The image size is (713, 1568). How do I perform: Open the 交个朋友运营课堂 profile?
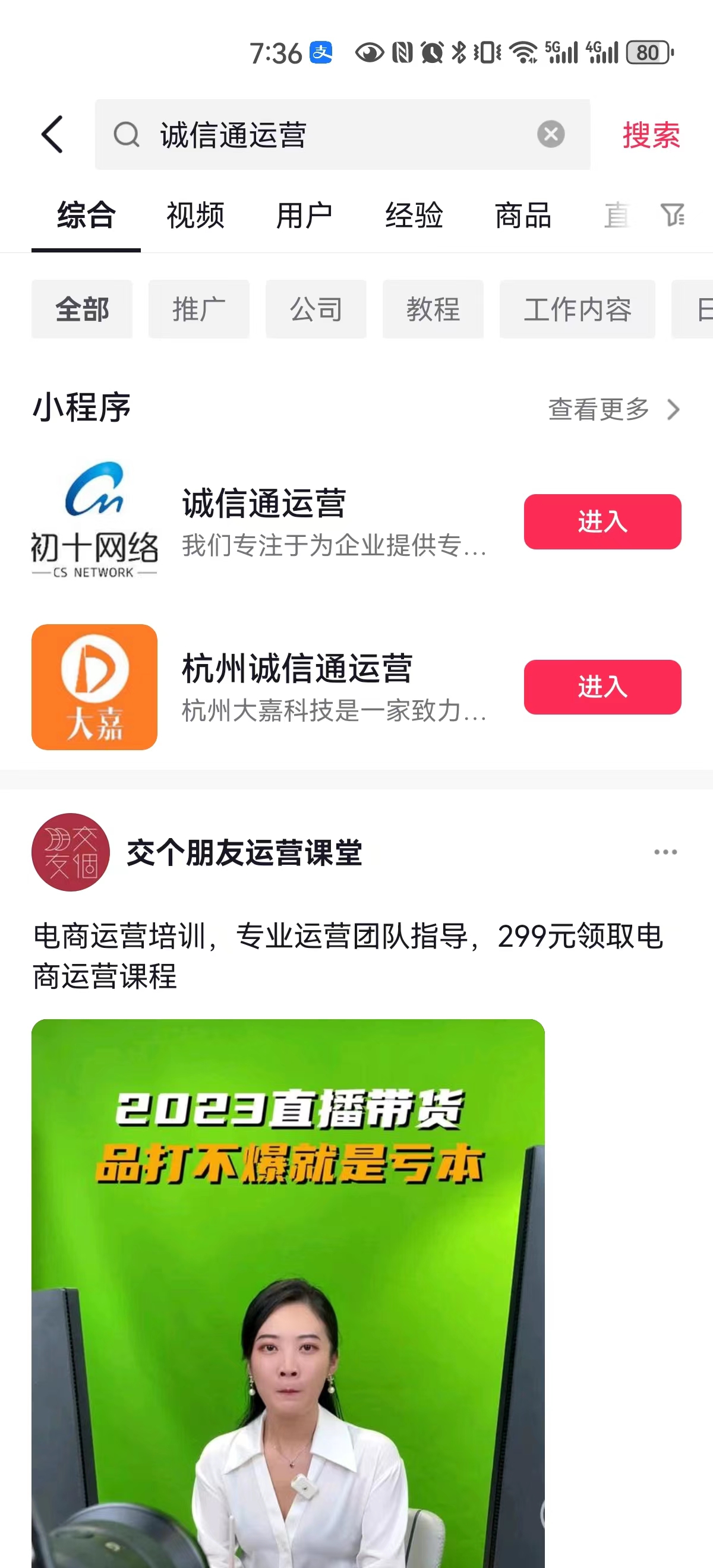(x=244, y=852)
